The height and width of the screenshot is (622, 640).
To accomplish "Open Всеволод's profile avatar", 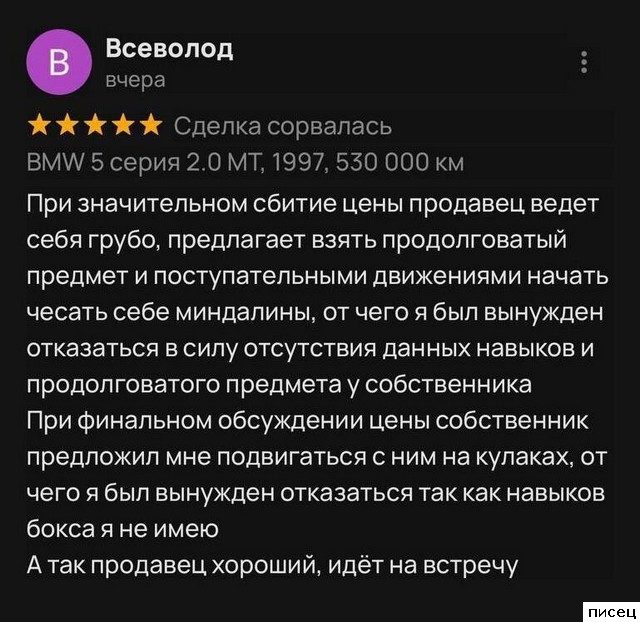I will point(57,62).
